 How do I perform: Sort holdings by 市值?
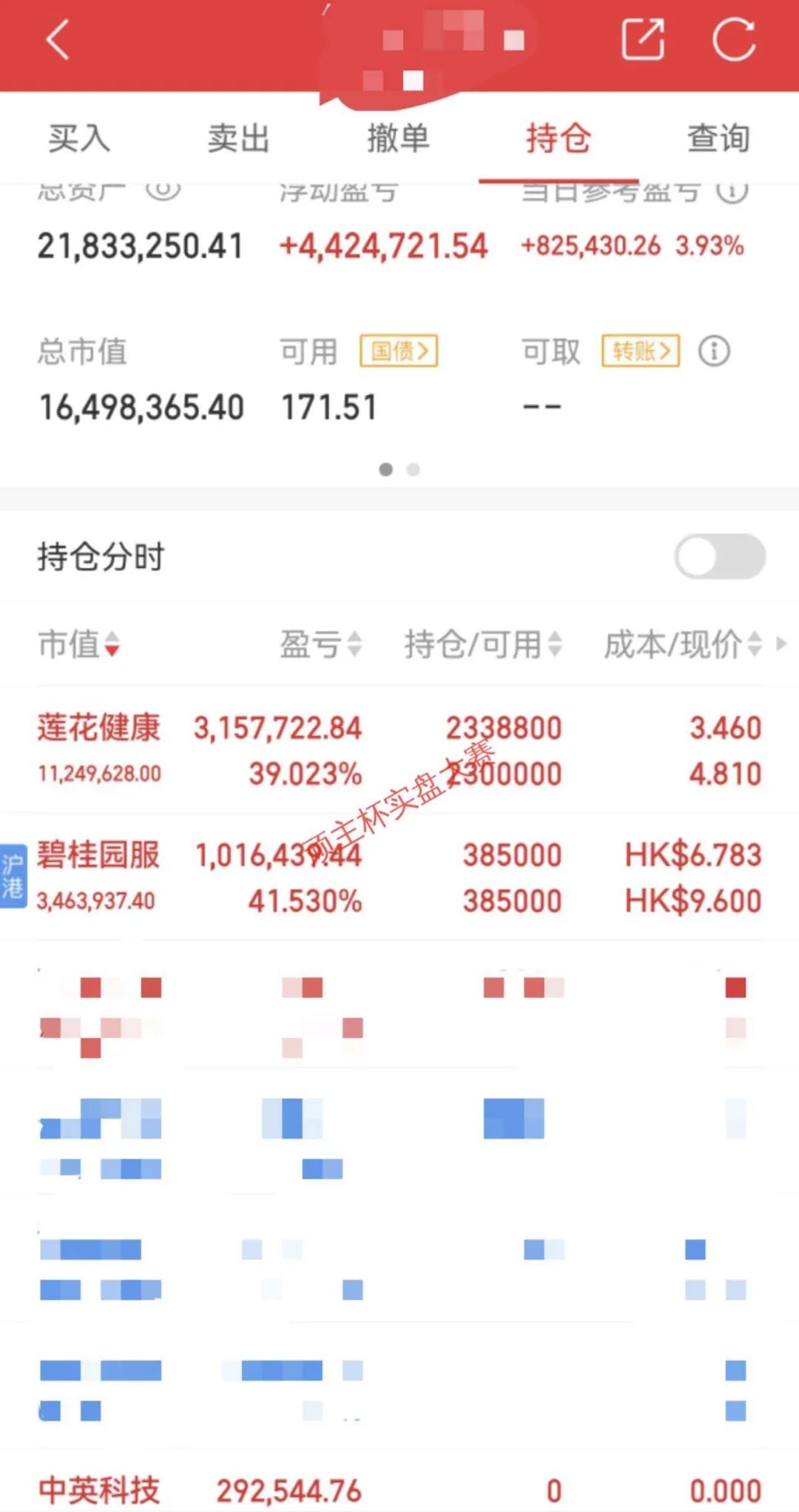[78, 644]
